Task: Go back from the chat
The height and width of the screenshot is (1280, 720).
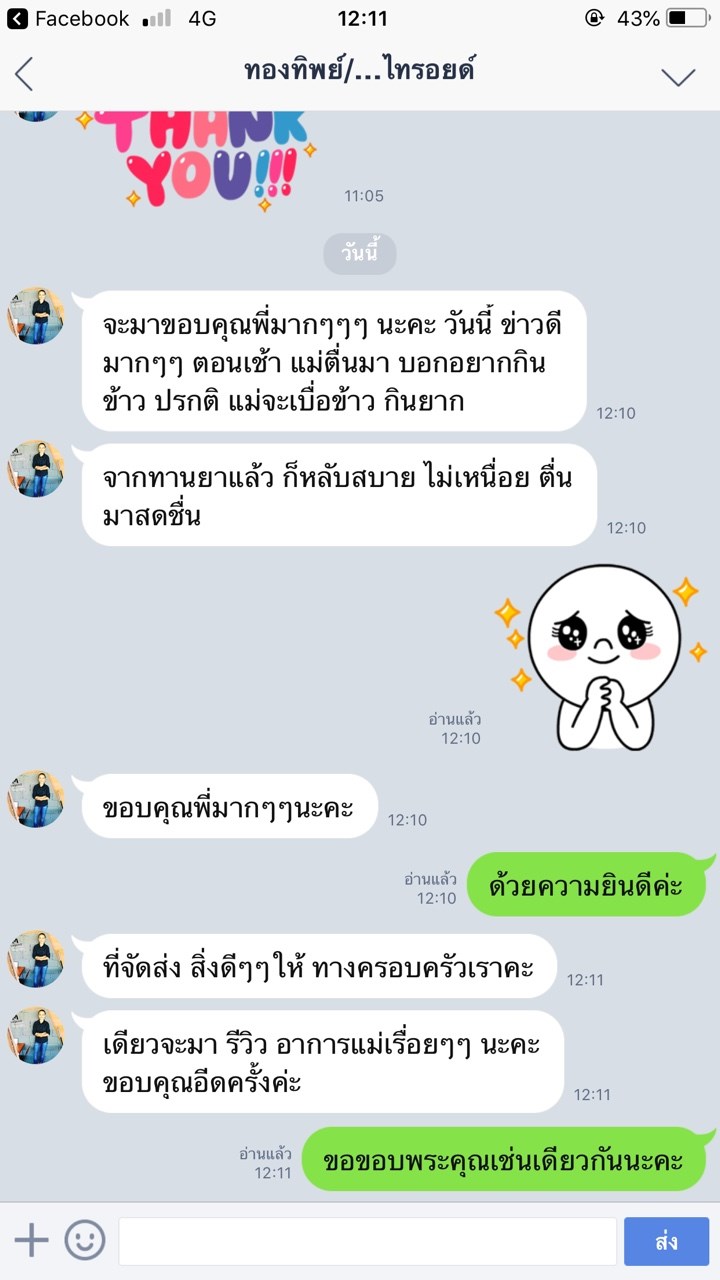Action: click(25, 74)
